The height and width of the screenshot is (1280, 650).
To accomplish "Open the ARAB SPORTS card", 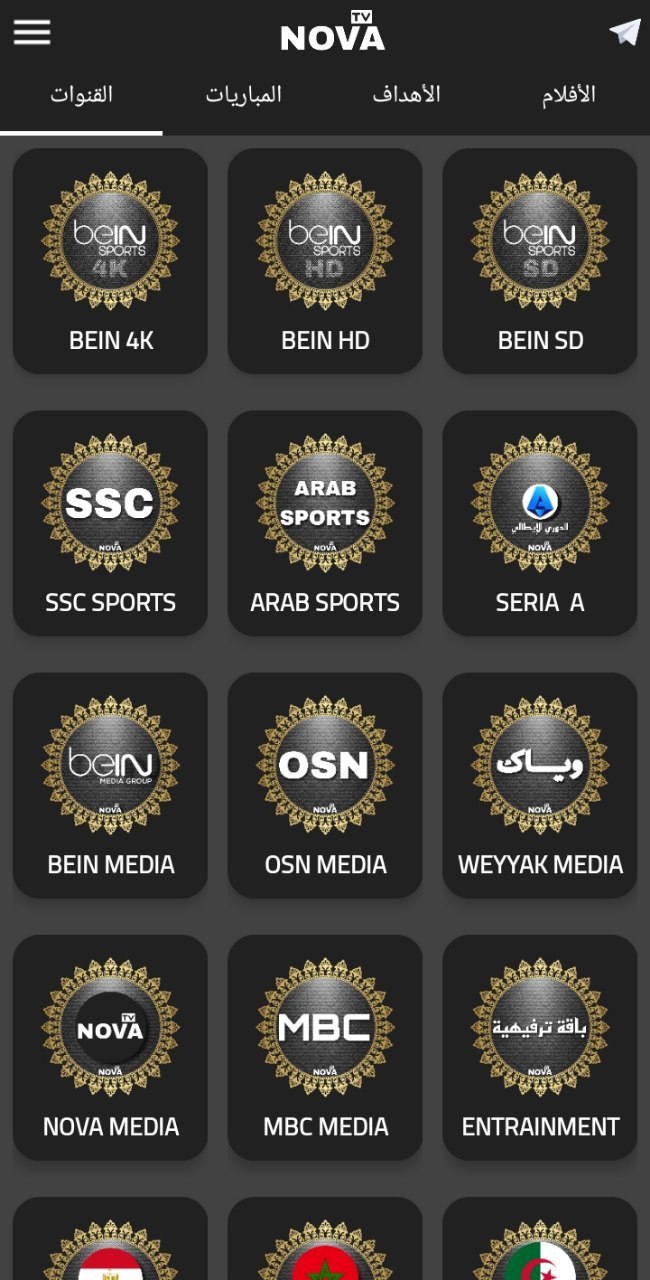I will point(325,523).
